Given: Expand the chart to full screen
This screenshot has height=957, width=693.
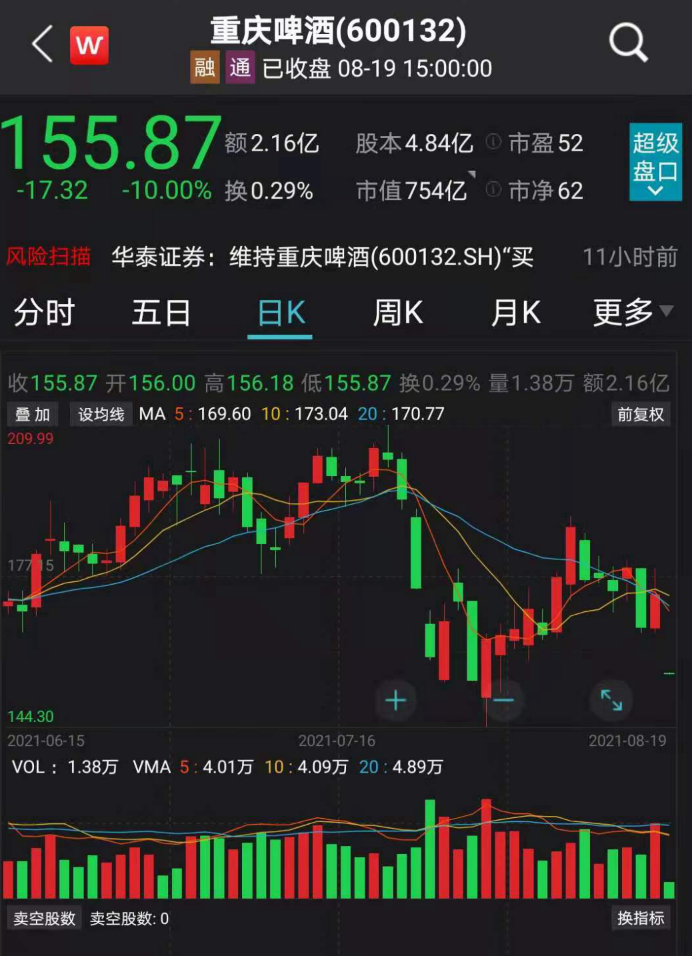Looking at the screenshot, I should click(610, 700).
